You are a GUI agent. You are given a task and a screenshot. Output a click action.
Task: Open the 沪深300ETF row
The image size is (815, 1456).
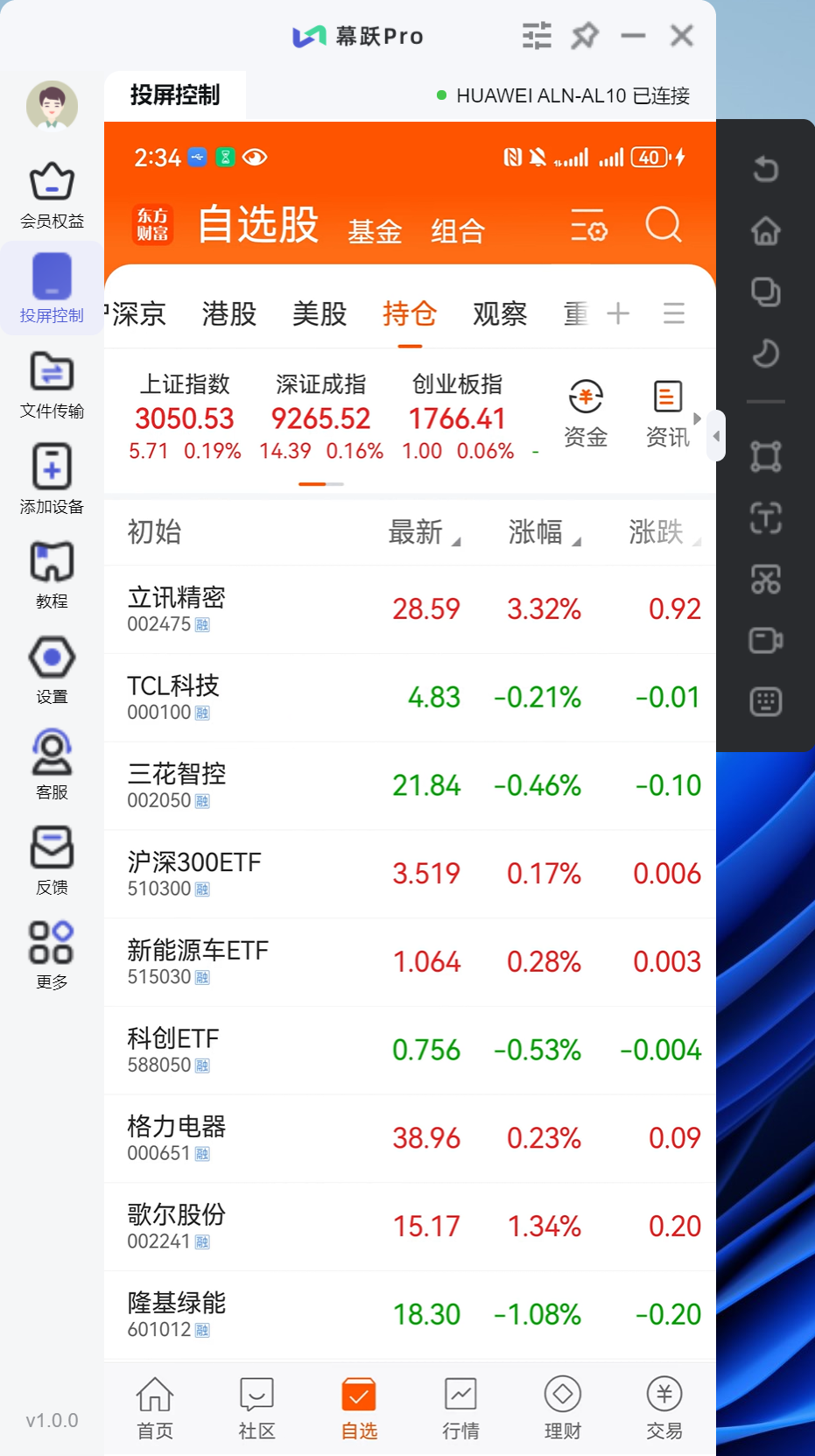410,874
